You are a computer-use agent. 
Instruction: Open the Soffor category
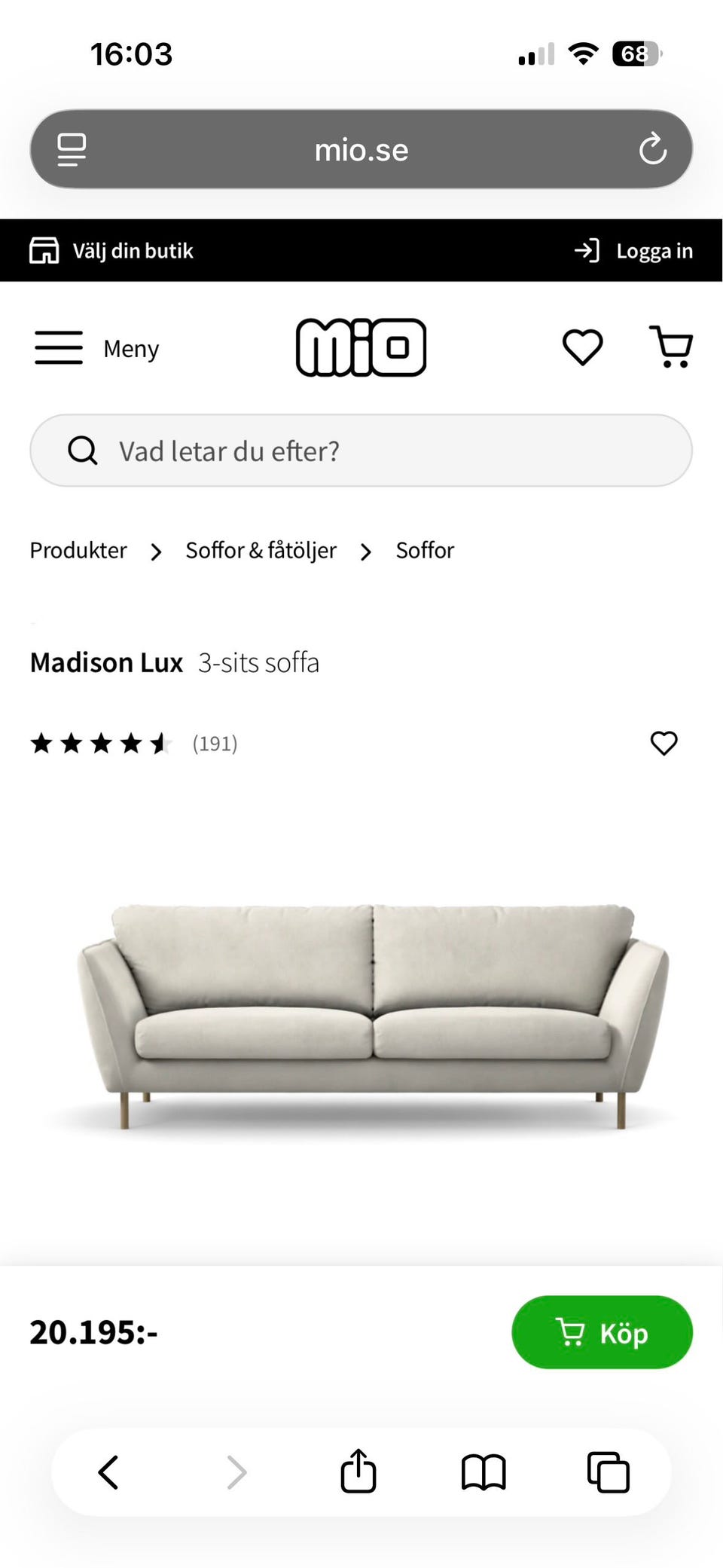424,550
